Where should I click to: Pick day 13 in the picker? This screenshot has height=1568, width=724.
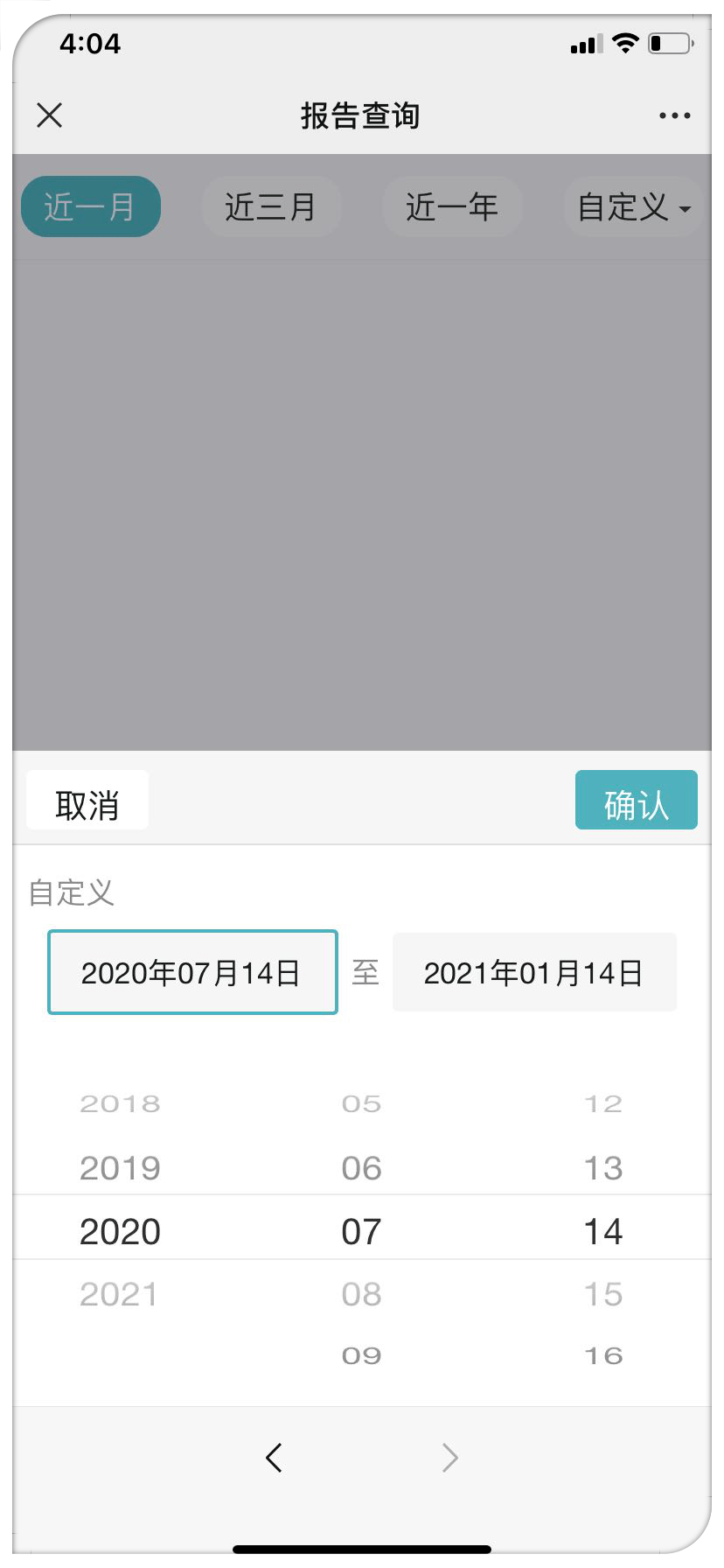[x=603, y=1167]
